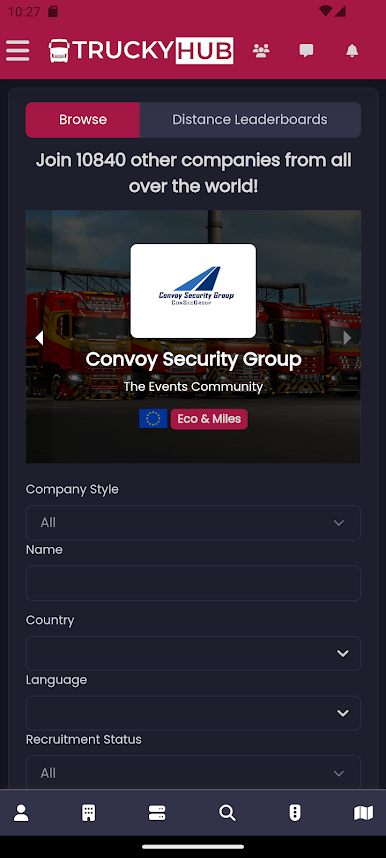Viewport: 386px width, 858px height.
Task: Open the server tab in bottom bar
Action: [x=157, y=813]
